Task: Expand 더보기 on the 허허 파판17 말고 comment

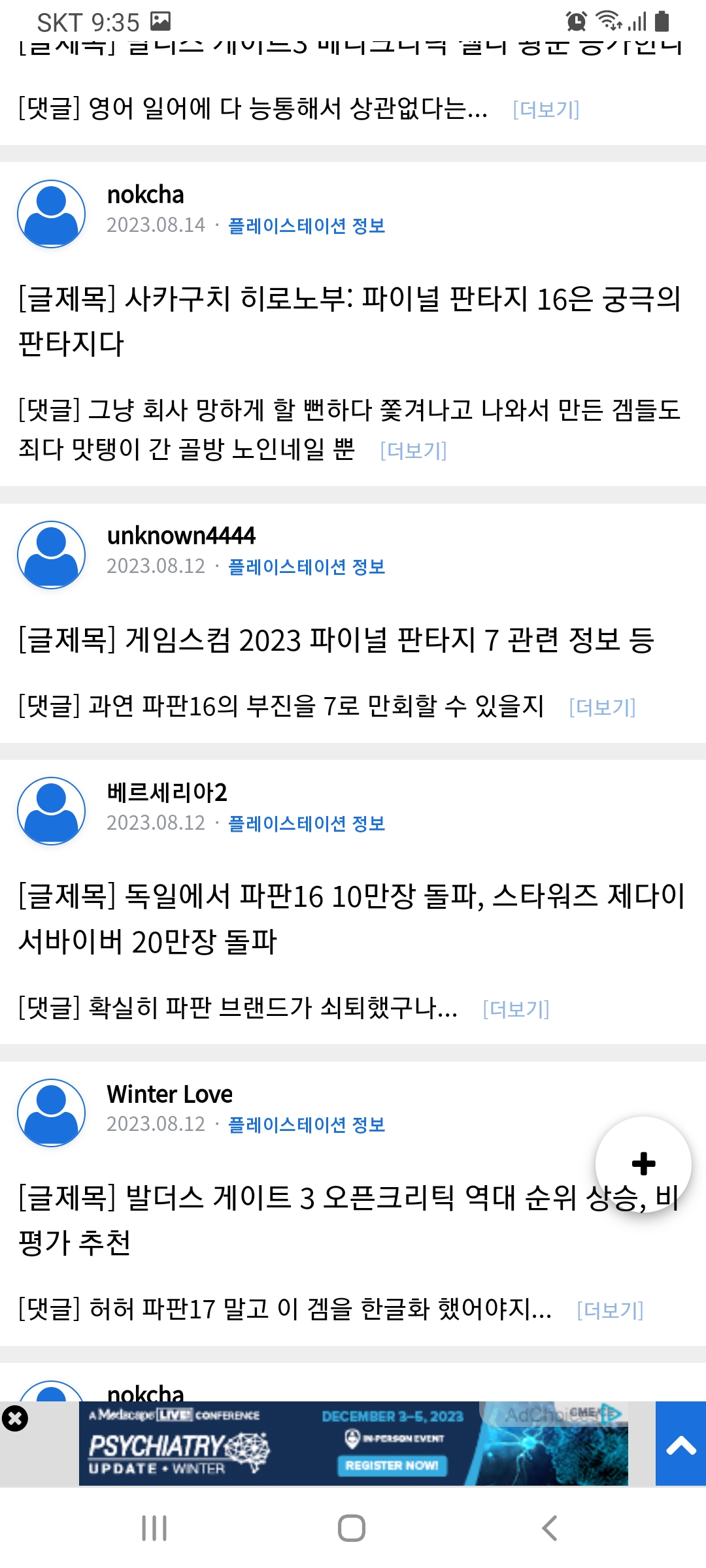Action: [x=610, y=1310]
